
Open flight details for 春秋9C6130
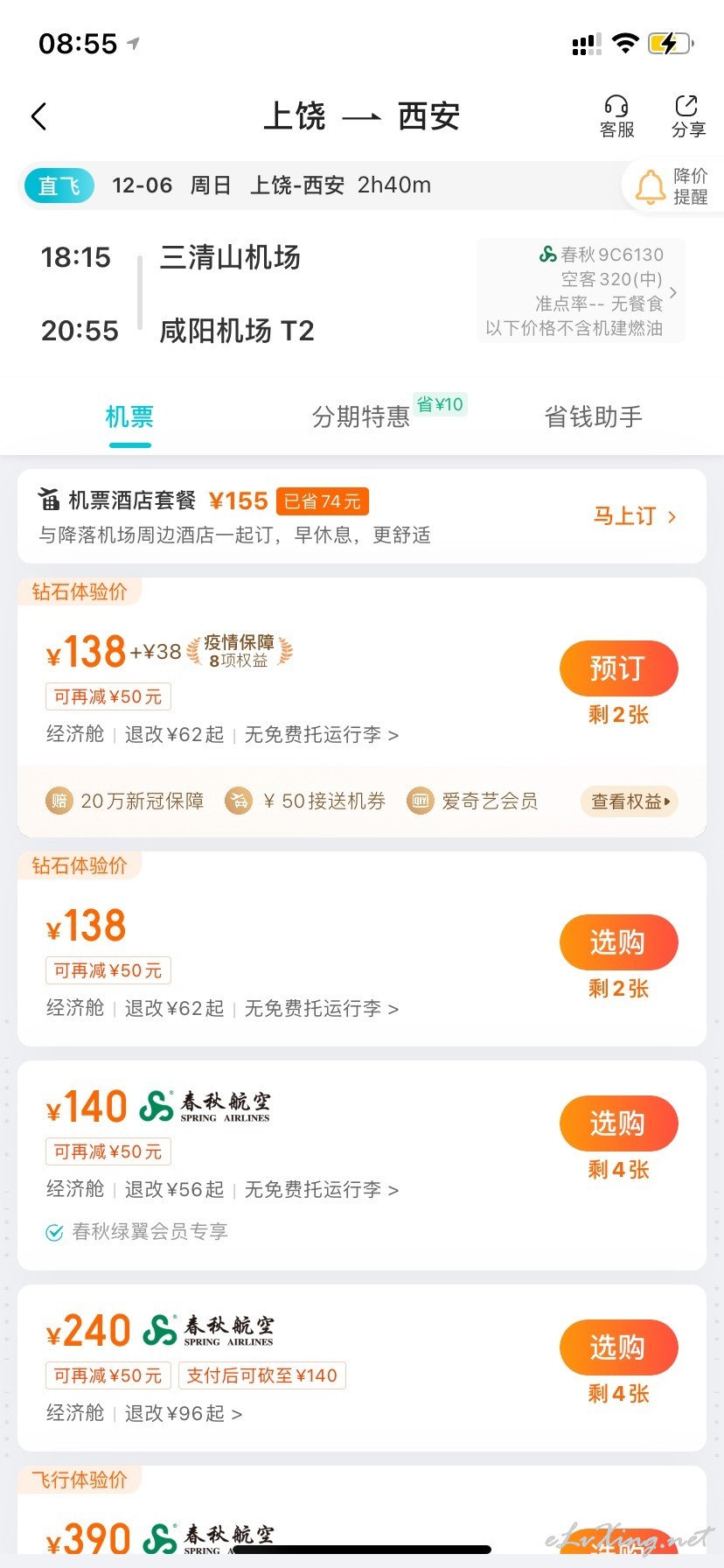[581, 291]
